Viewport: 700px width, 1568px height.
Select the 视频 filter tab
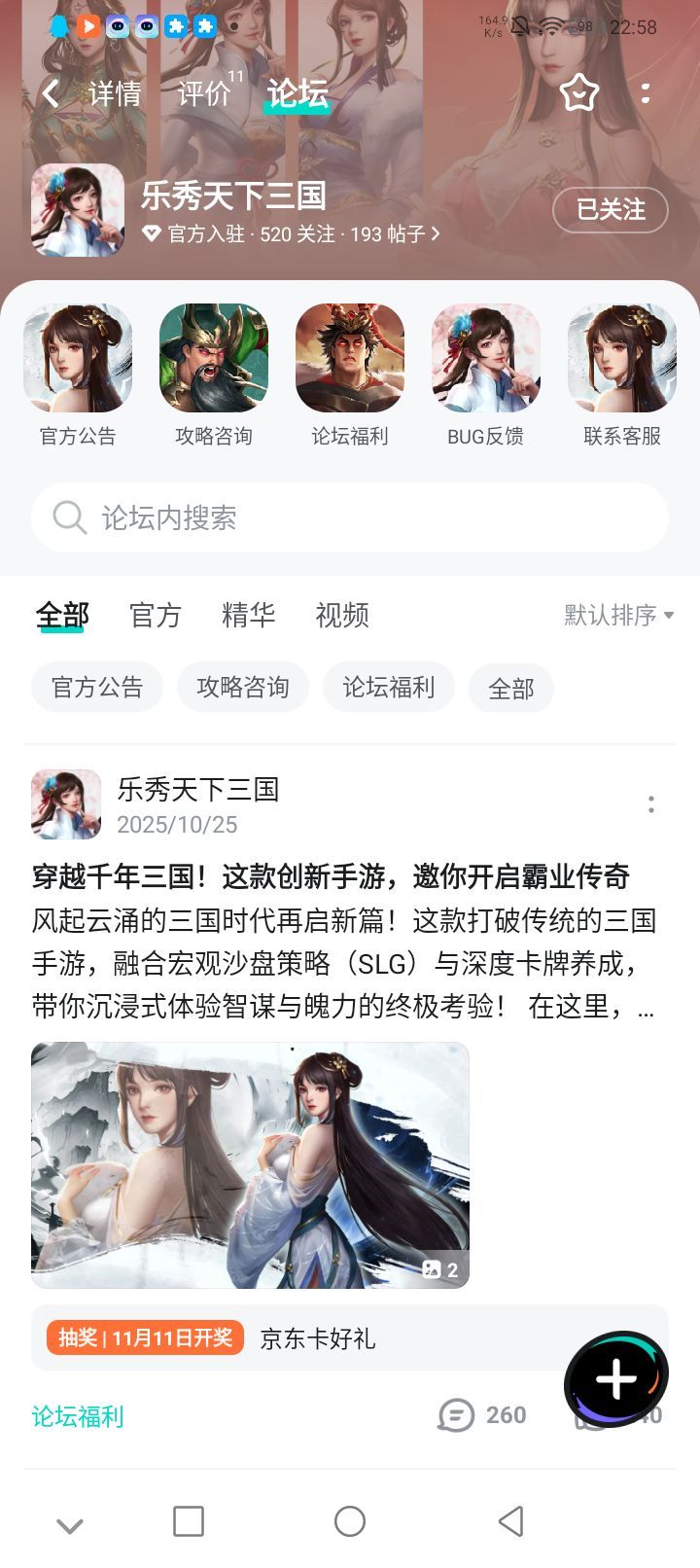(342, 615)
